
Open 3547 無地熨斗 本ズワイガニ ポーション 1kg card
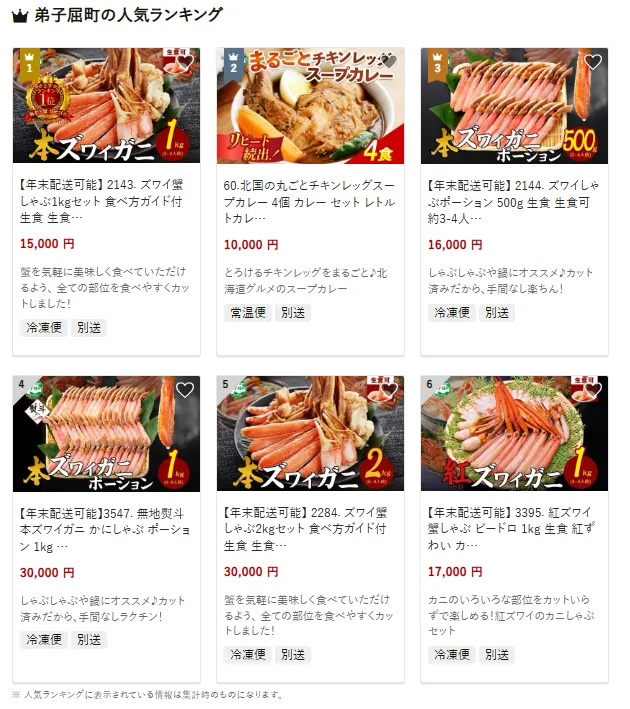(106, 529)
